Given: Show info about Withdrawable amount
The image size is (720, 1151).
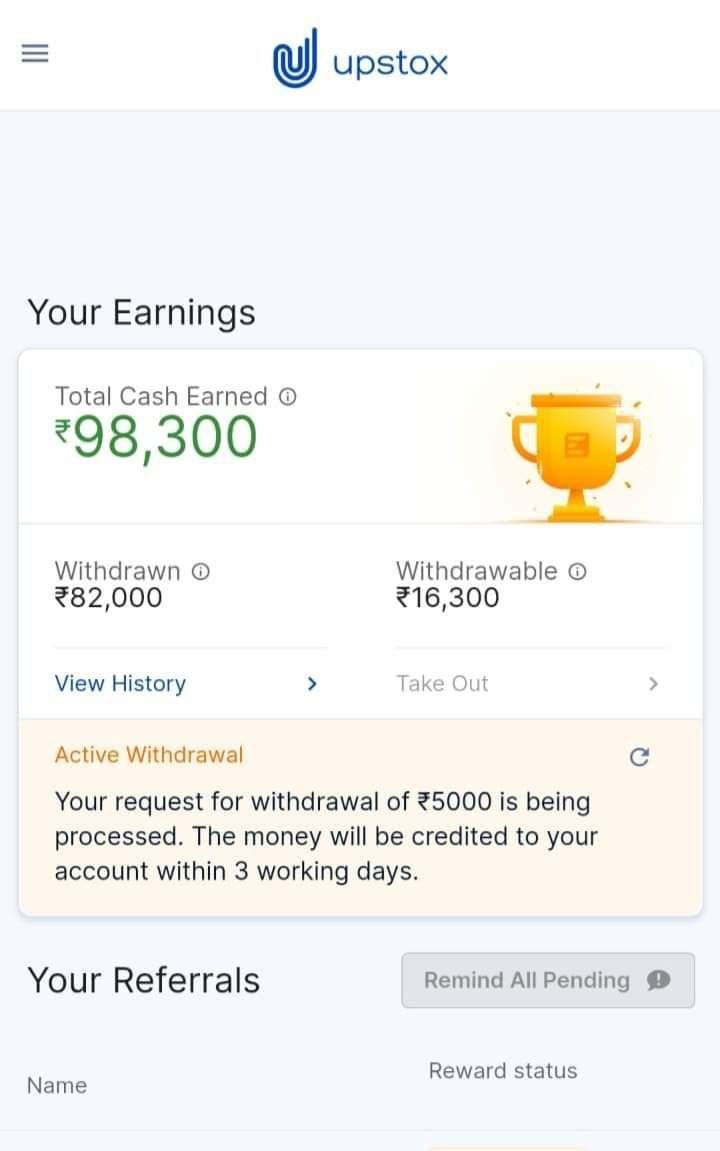Looking at the screenshot, I should (577, 572).
